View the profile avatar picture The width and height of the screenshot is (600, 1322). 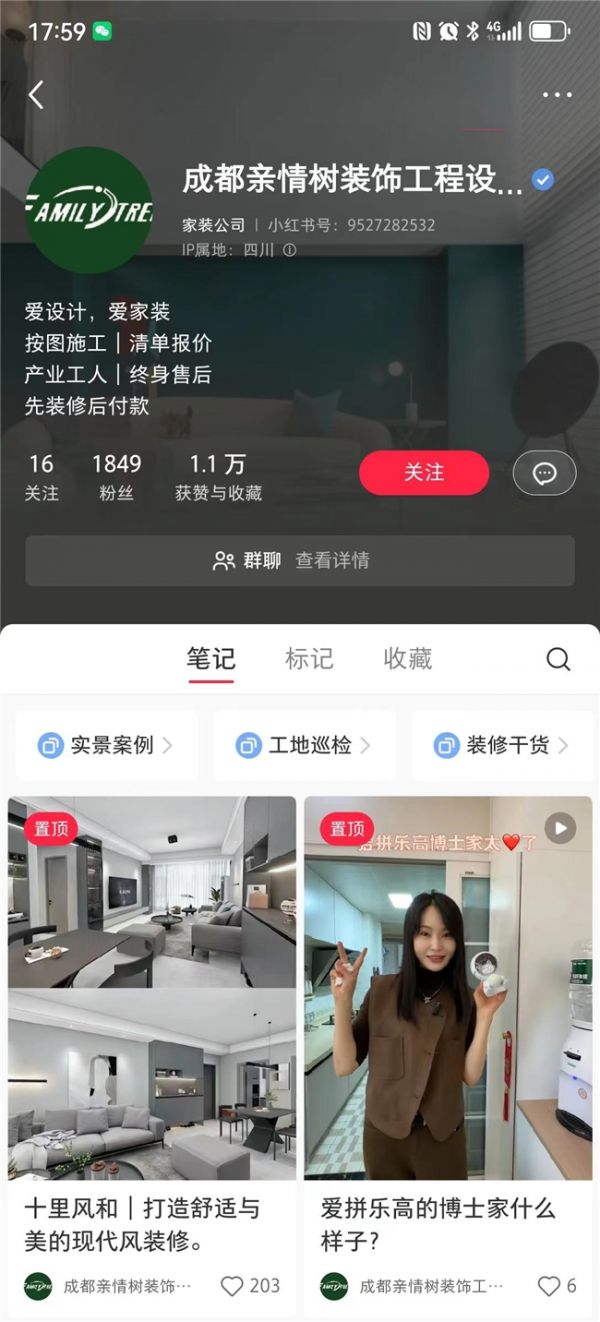[x=88, y=210]
